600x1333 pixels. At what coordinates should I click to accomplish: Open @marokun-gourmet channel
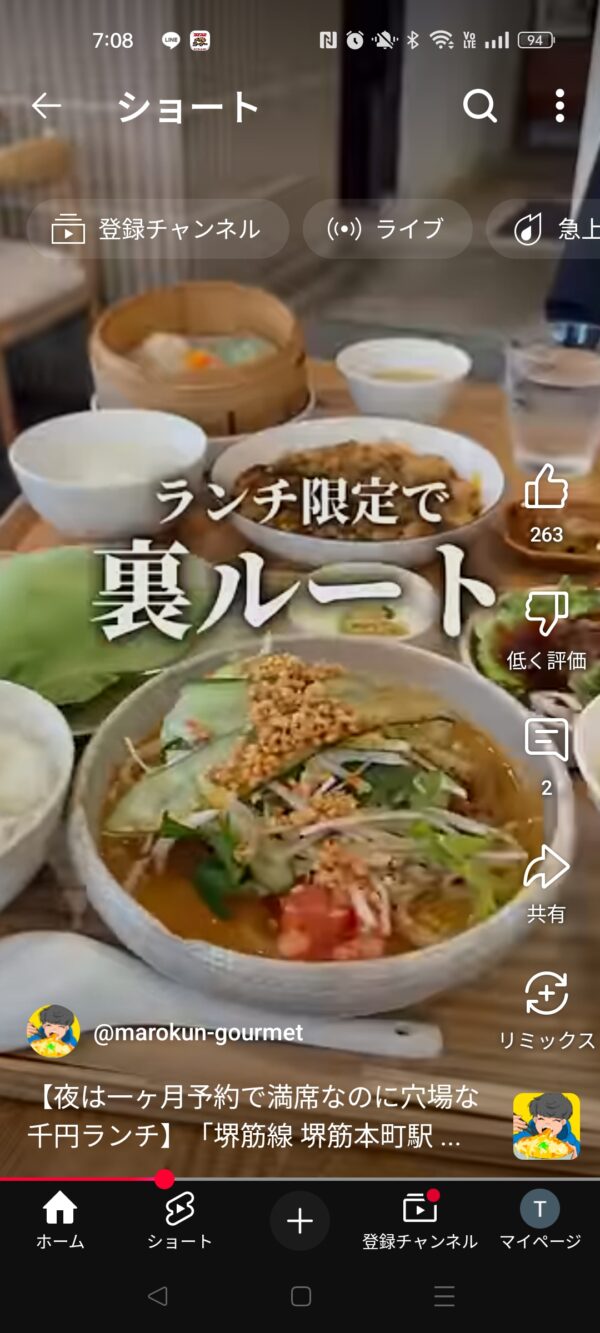point(198,1032)
